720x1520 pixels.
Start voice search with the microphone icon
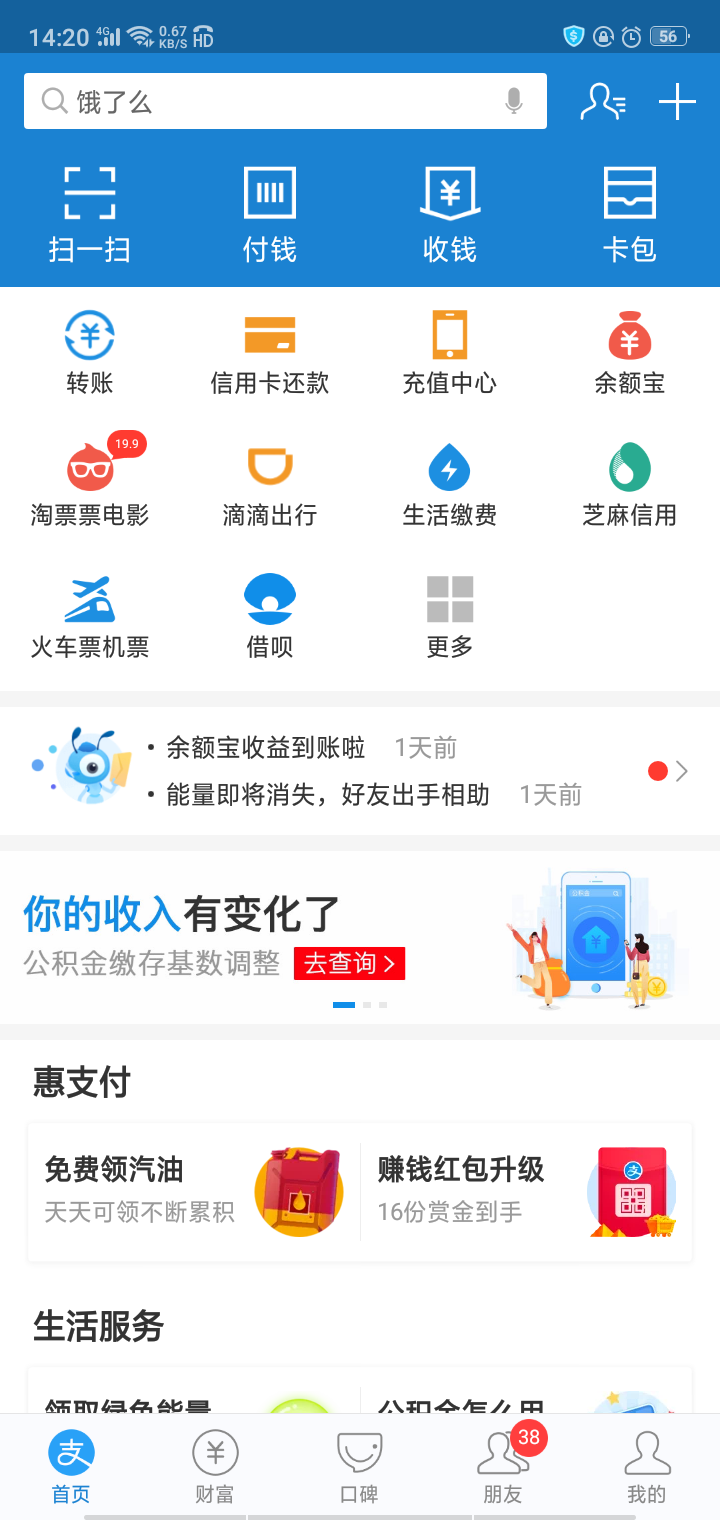click(514, 101)
